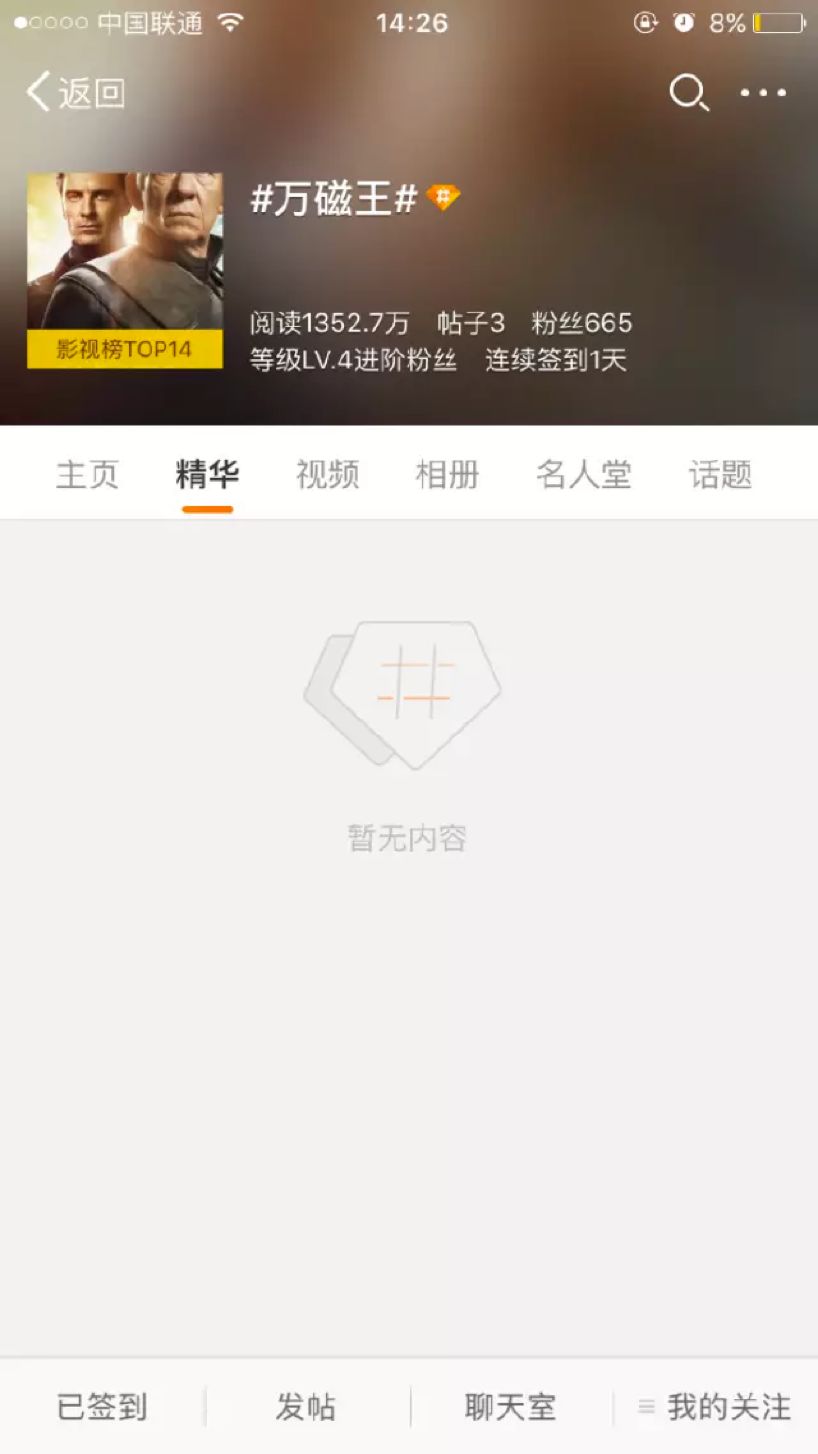Open the 相册 tab
Viewport: 818px width, 1454px height.
click(447, 474)
